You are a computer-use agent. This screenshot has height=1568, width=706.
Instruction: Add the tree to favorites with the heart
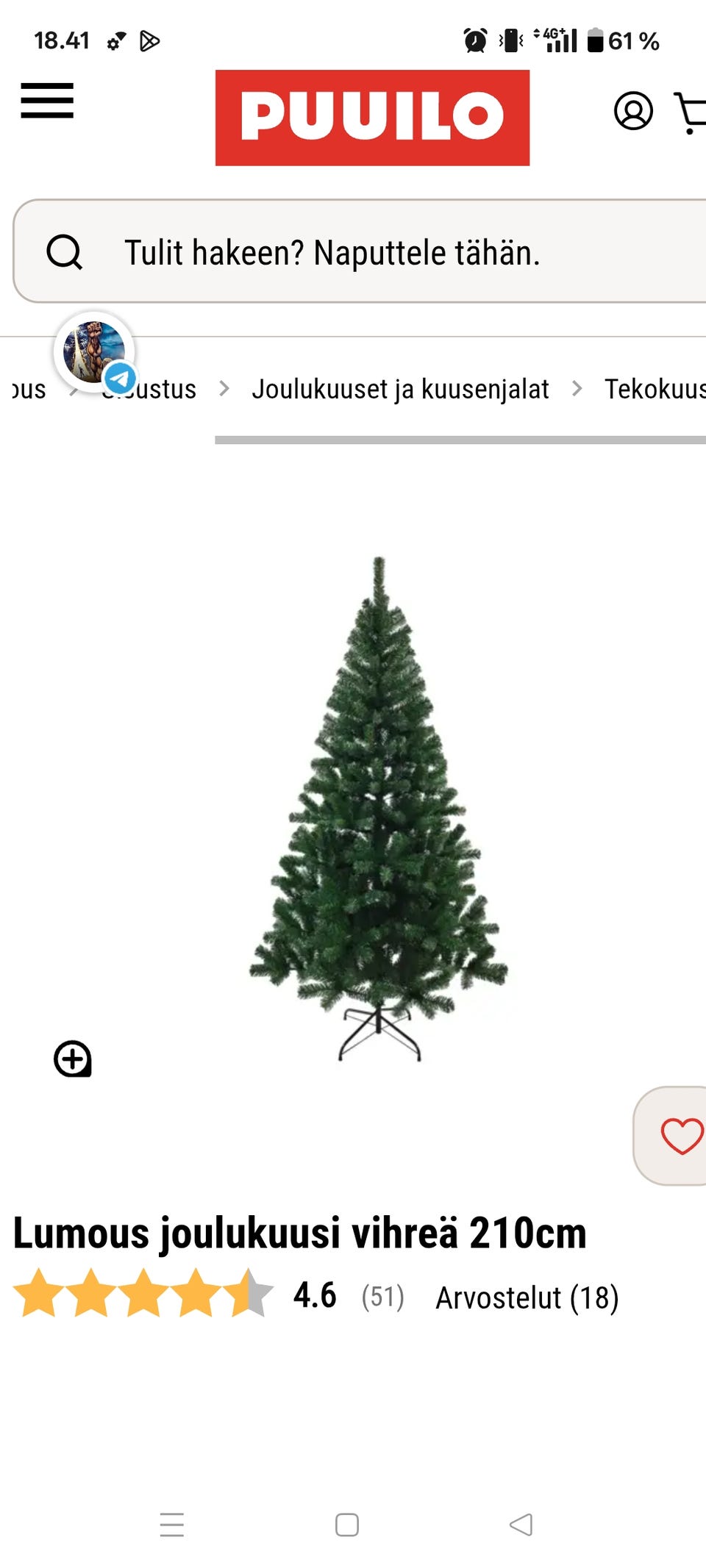(x=681, y=1136)
